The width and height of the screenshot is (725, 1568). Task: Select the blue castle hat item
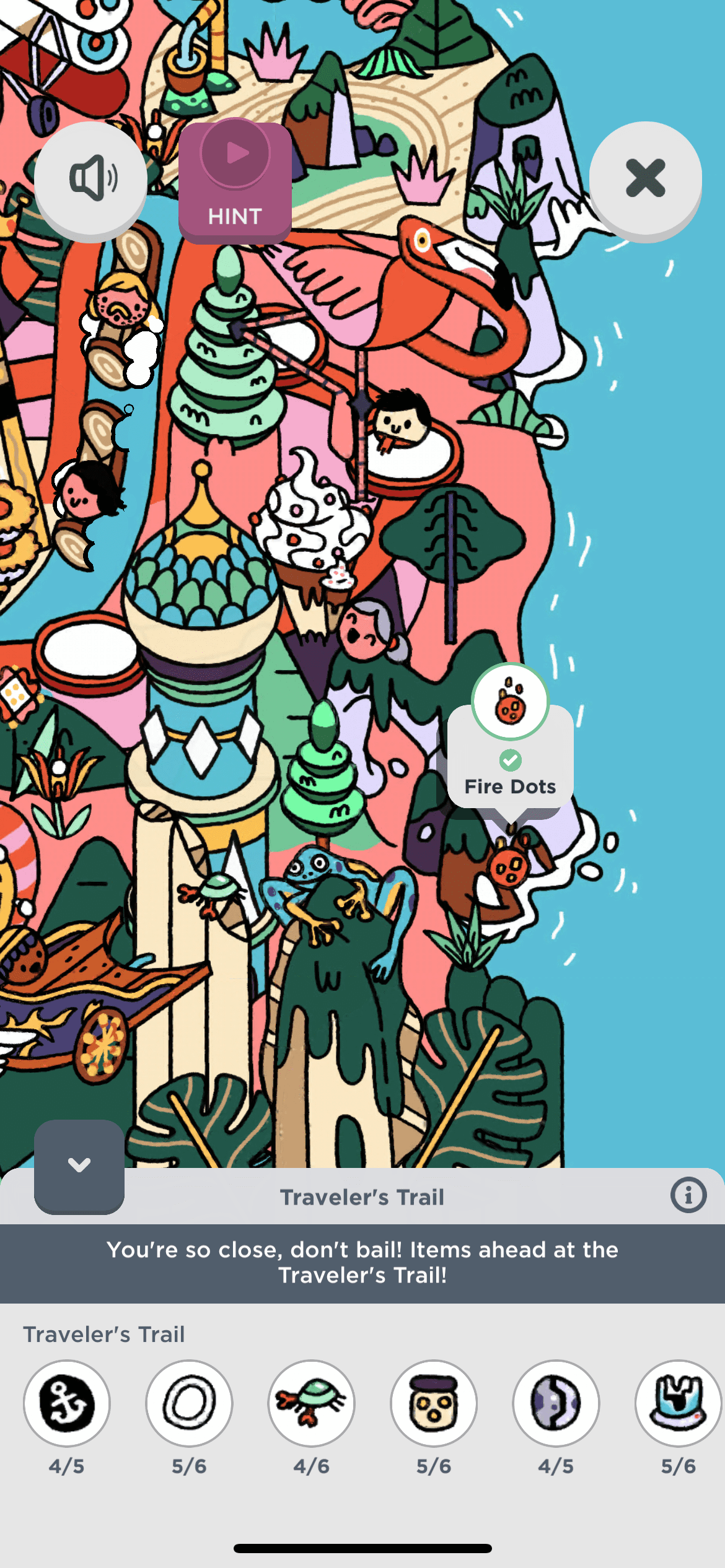pyautogui.click(x=678, y=1403)
